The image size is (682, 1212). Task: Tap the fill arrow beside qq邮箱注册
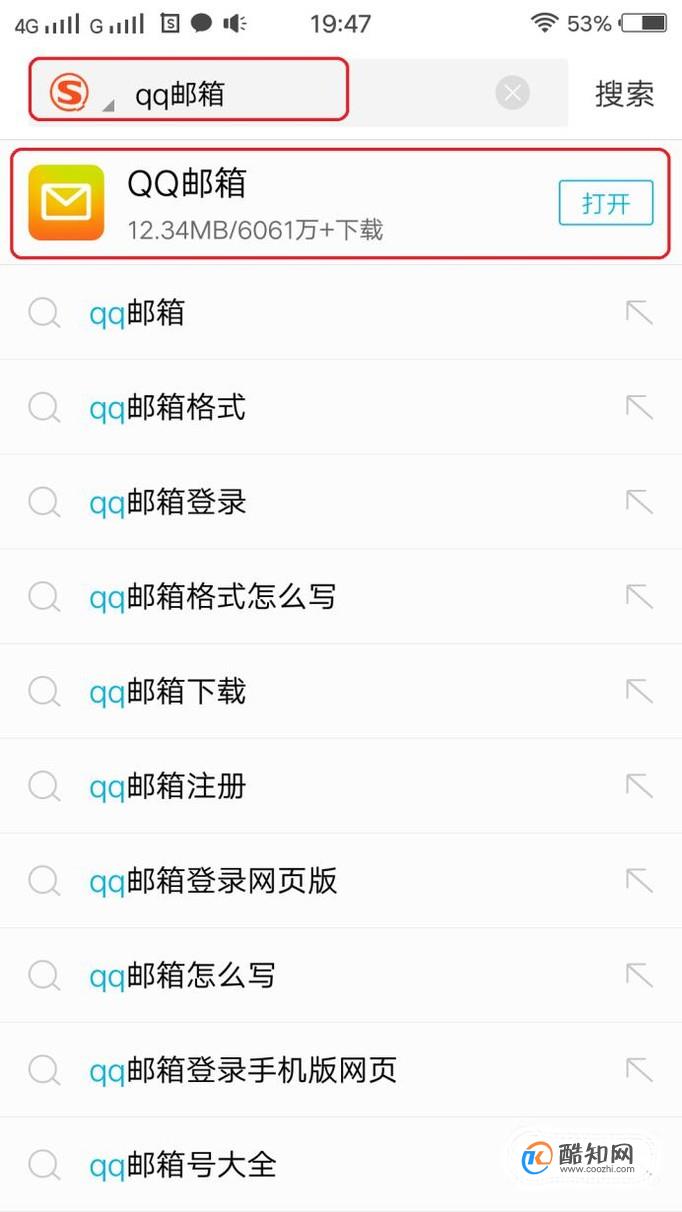pyautogui.click(x=638, y=786)
